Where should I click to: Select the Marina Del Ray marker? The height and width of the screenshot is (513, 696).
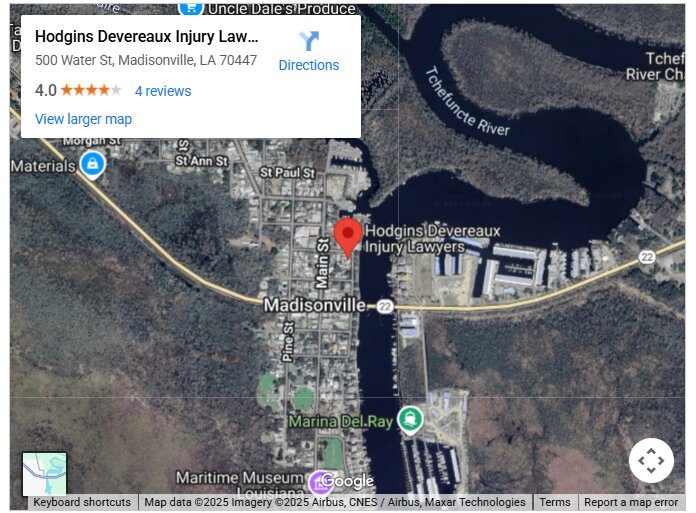(408, 420)
